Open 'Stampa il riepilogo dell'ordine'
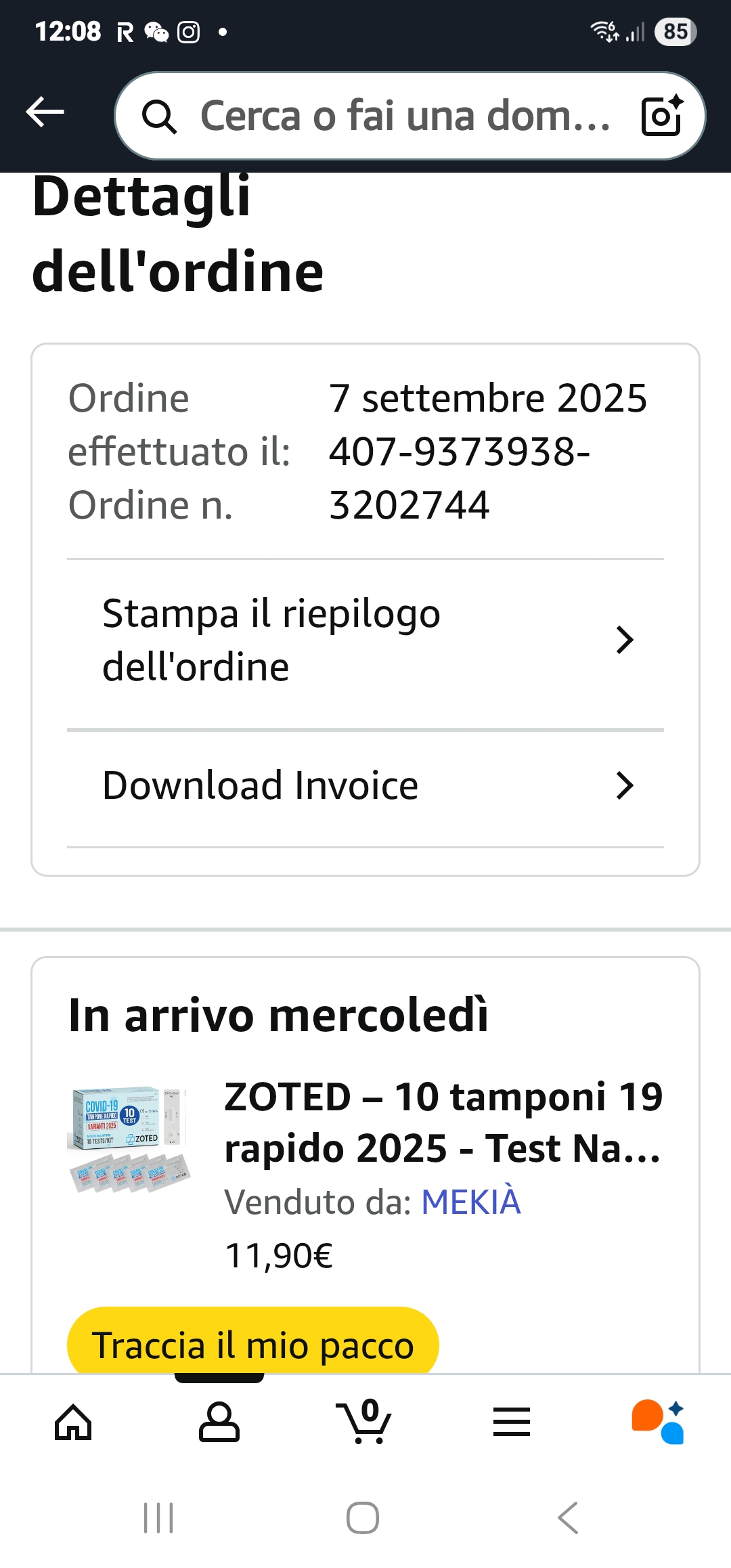This screenshot has height=1568, width=731. coord(365,640)
